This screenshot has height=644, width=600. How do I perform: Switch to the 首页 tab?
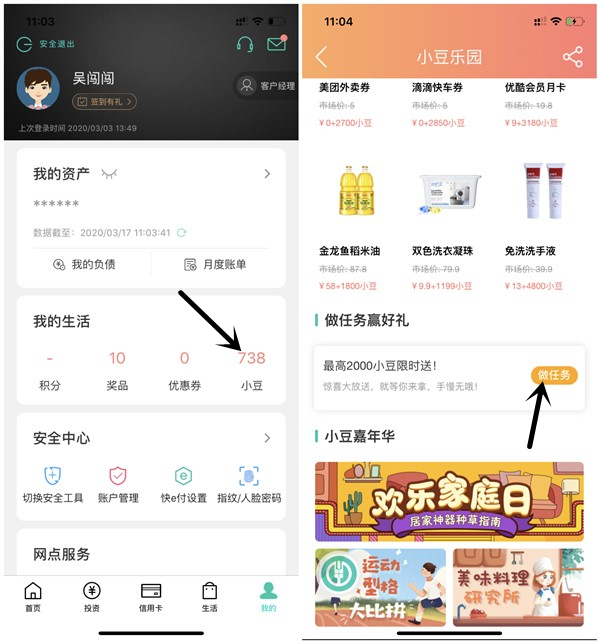[33, 596]
